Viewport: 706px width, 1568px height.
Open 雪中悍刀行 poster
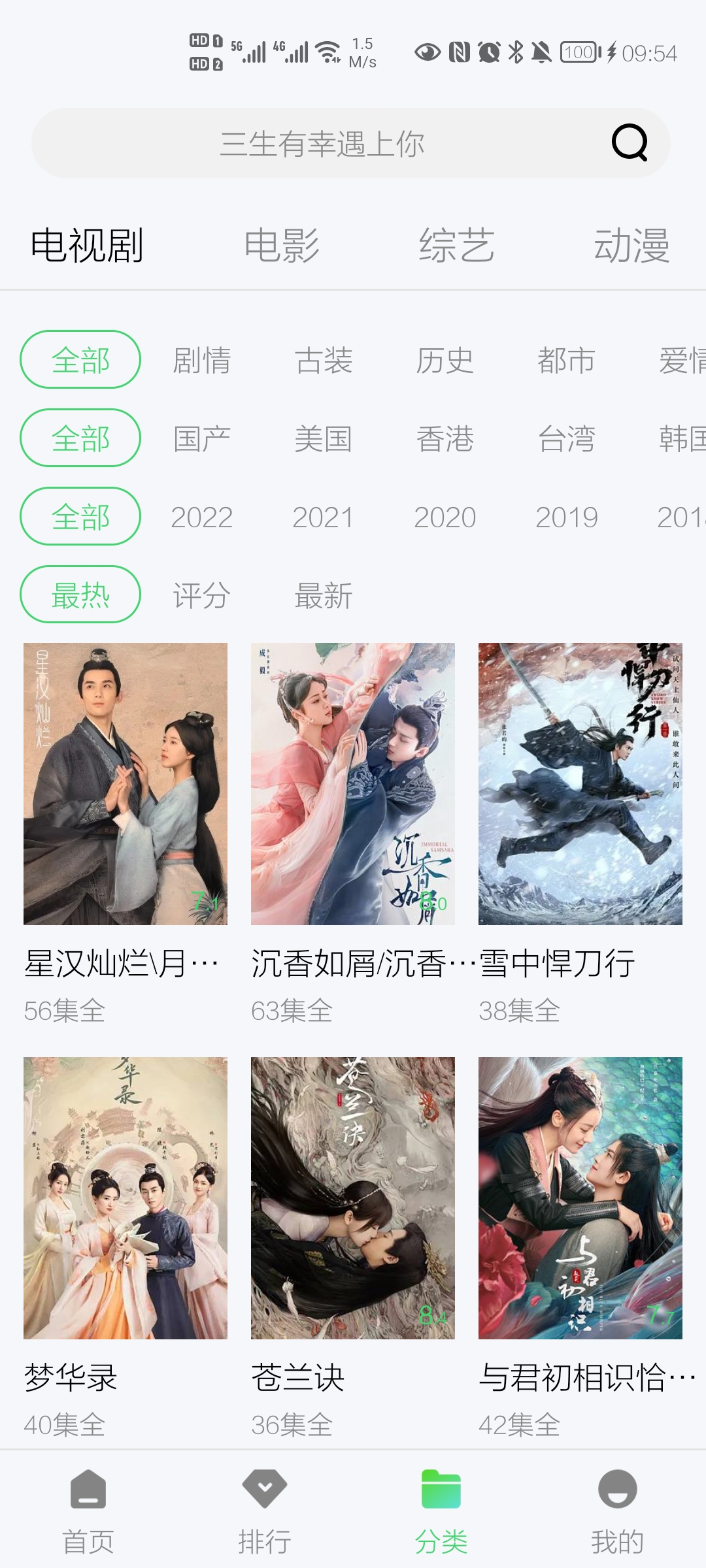(x=582, y=784)
